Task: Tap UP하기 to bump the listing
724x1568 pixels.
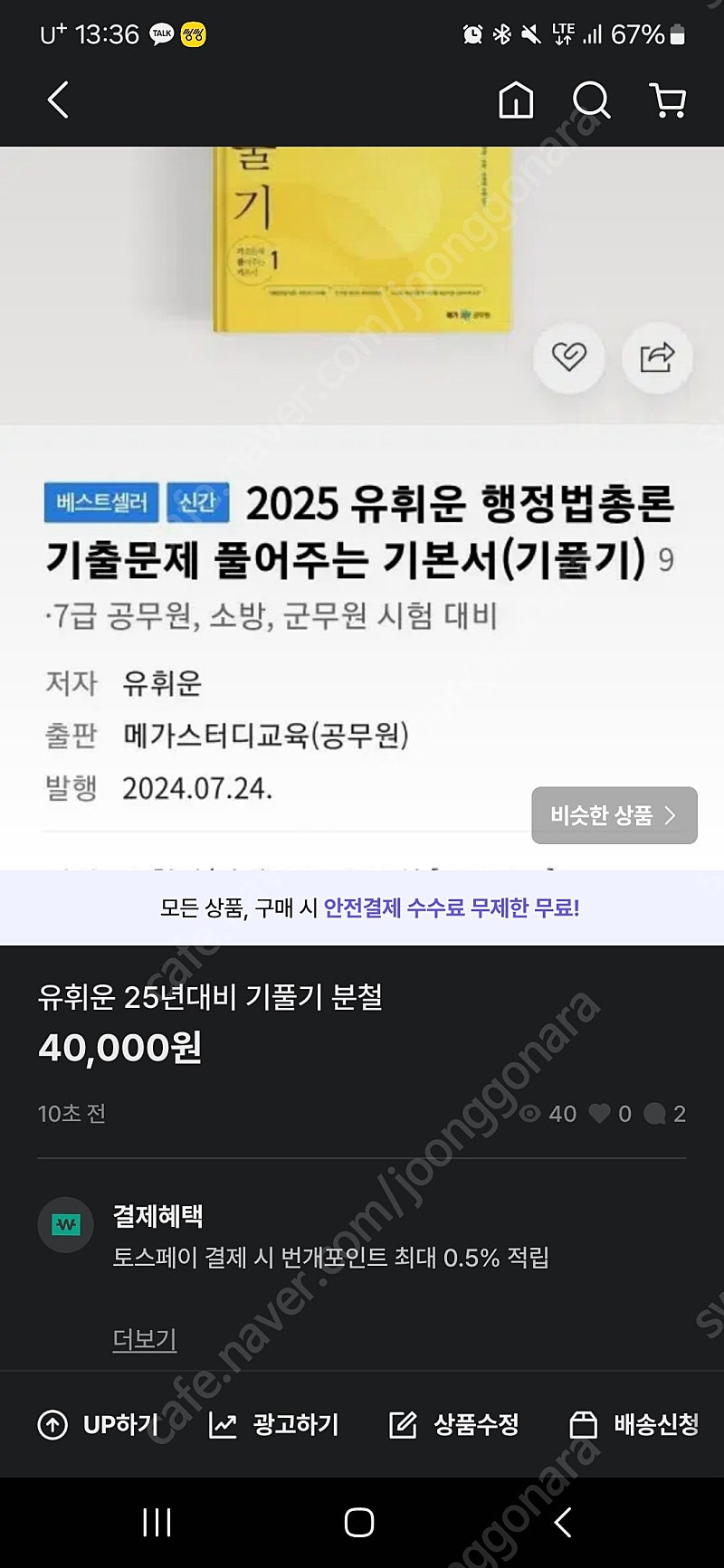Action: pyautogui.click(x=98, y=1425)
